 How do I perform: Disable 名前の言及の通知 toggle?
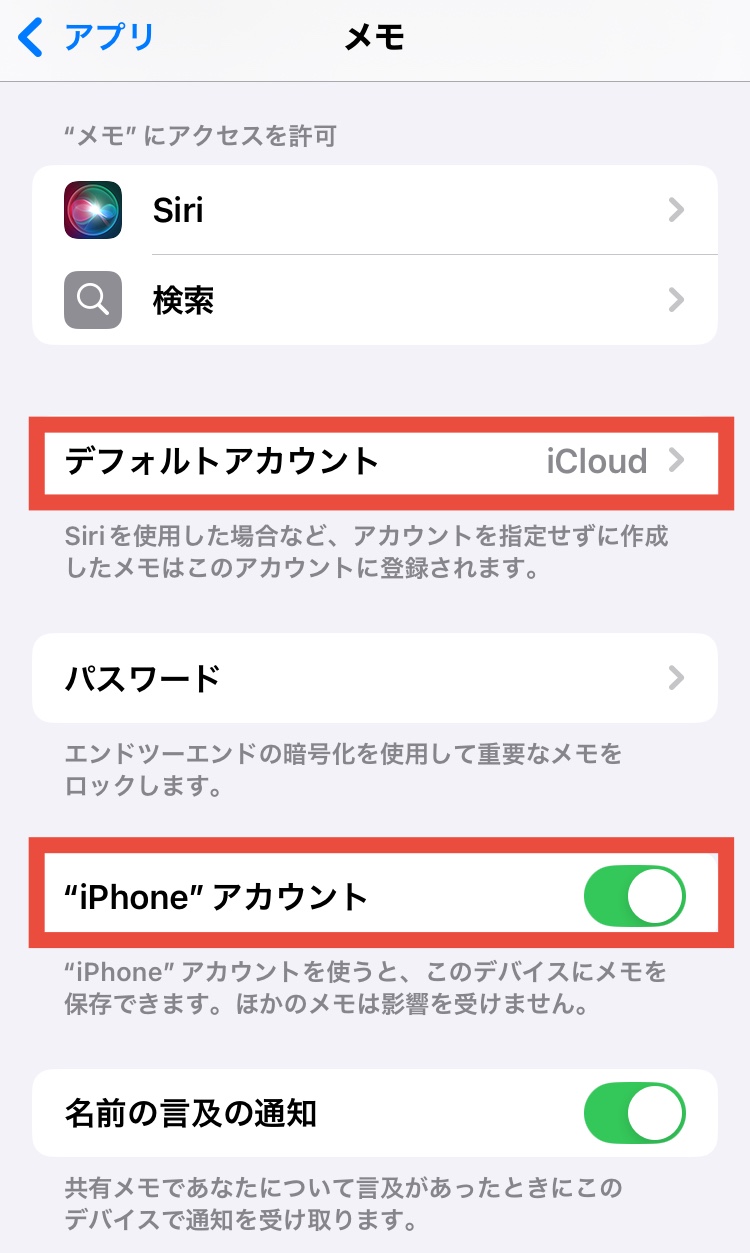coord(634,1114)
